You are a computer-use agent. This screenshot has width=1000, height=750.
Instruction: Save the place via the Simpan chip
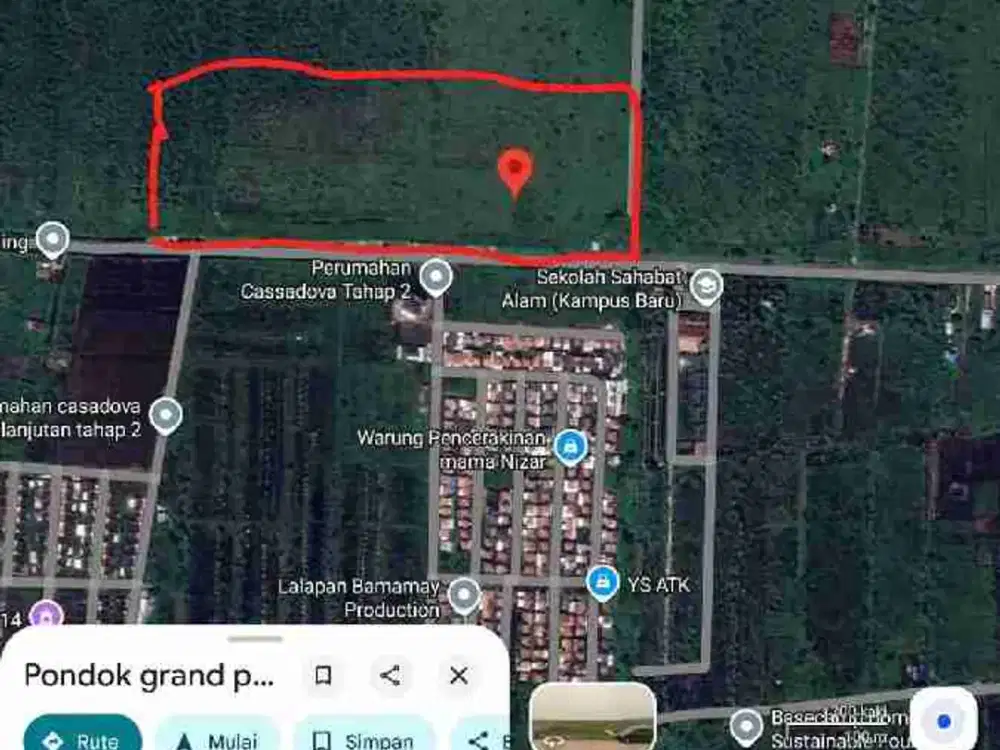(364, 736)
